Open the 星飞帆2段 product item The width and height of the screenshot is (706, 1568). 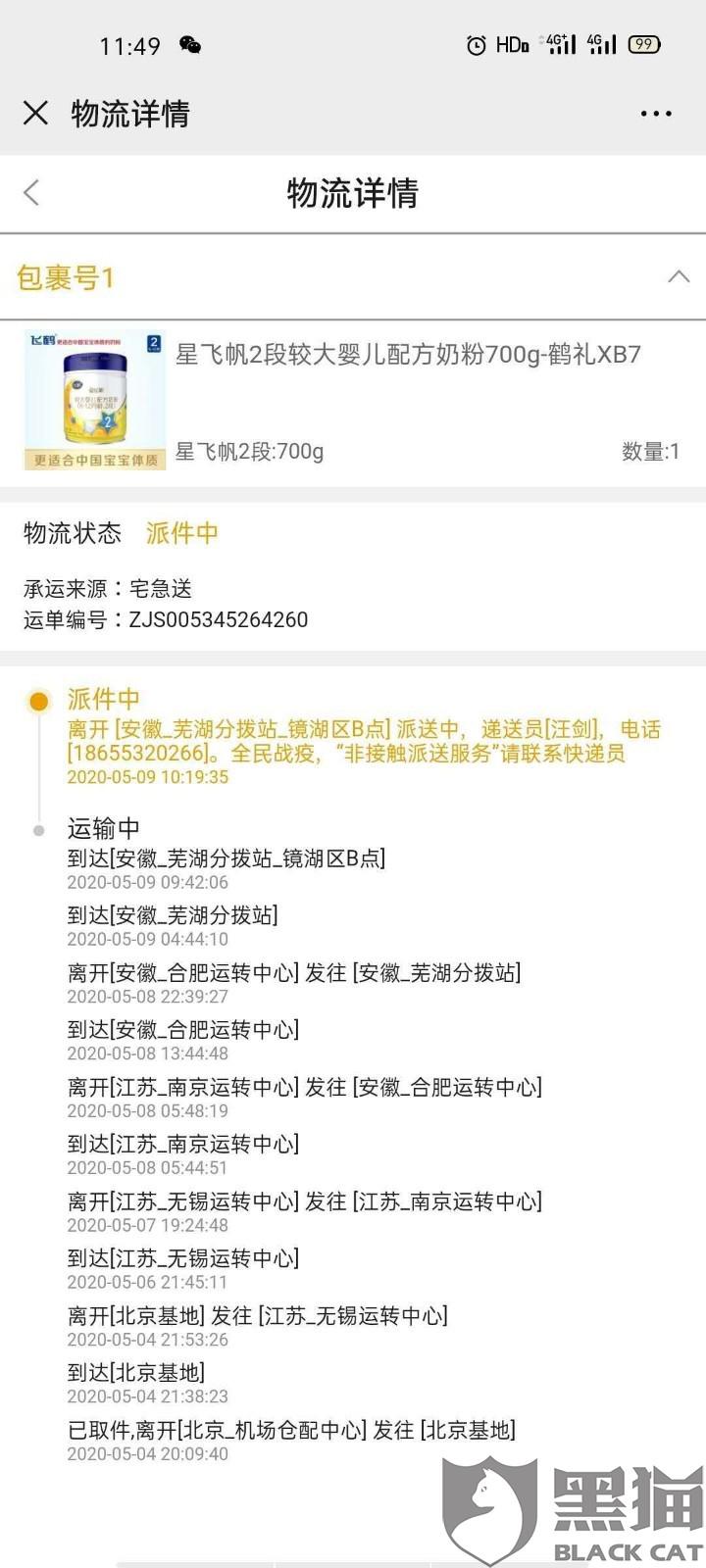point(353,402)
